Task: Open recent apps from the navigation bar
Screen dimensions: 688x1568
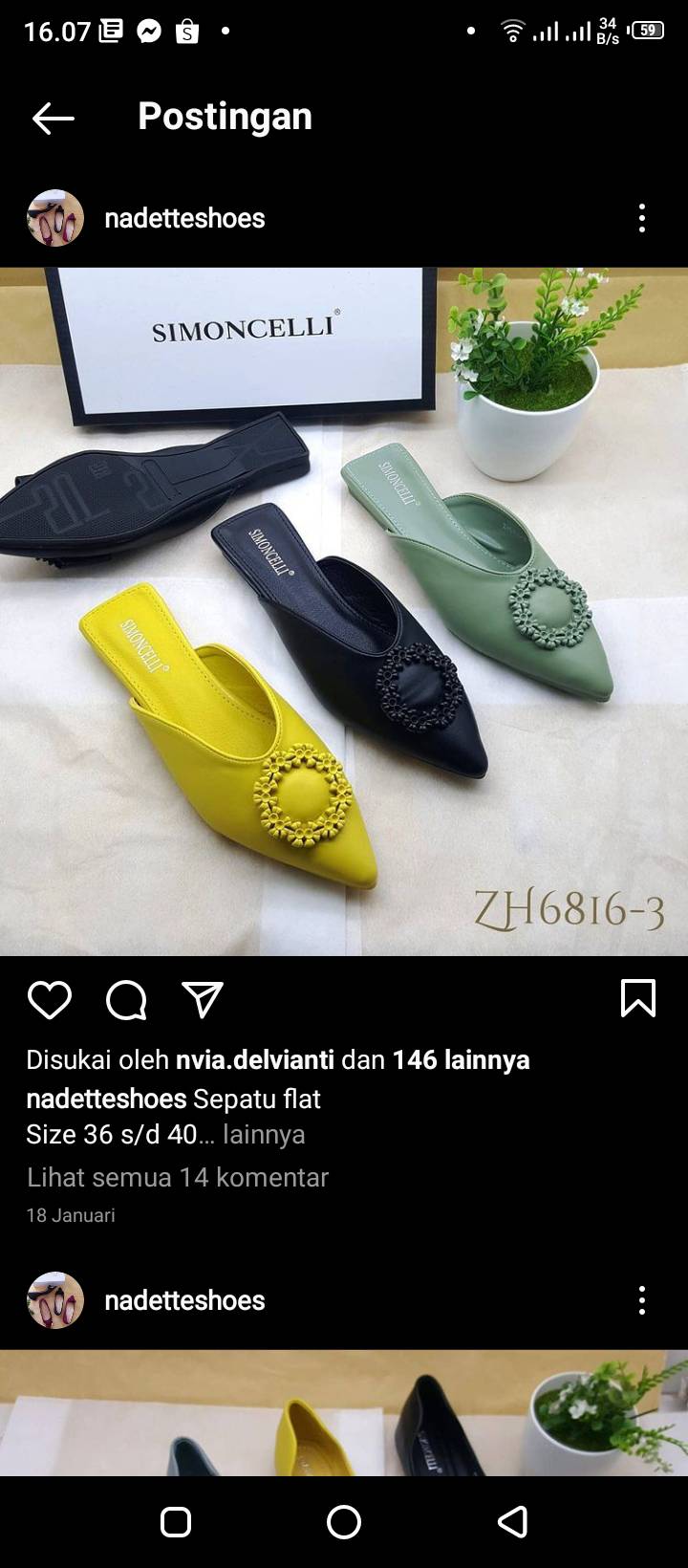Action: [x=176, y=1522]
